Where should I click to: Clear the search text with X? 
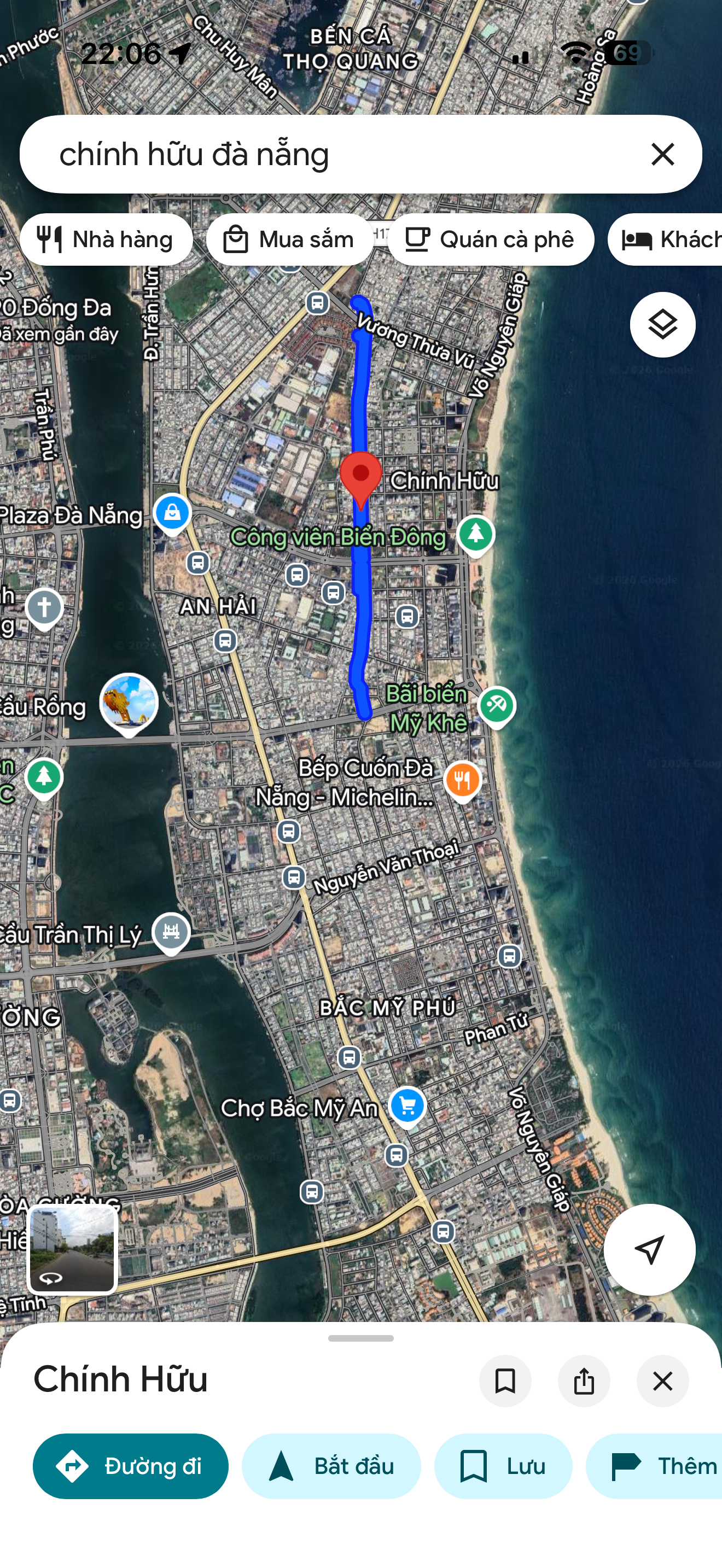point(662,154)
